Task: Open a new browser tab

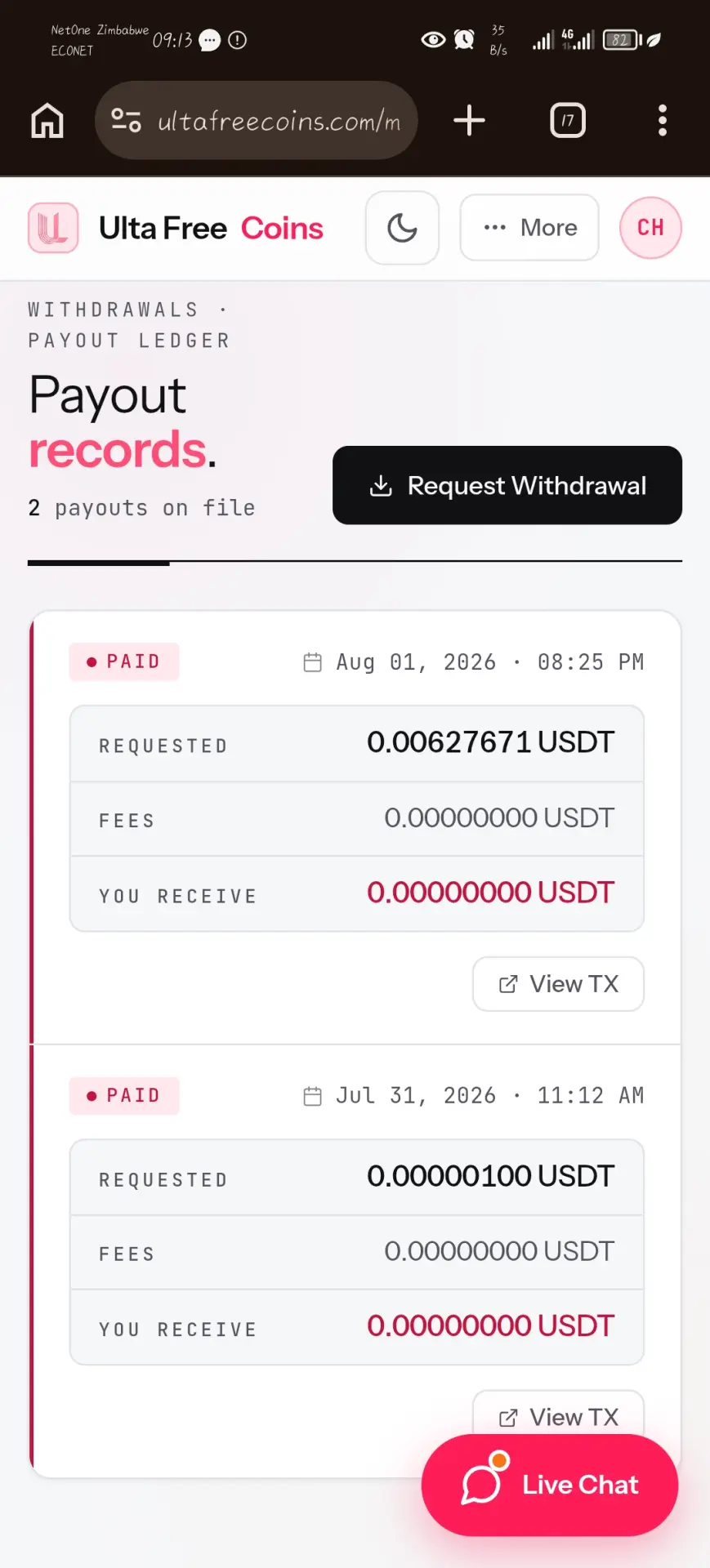Action: pos(469,121)
